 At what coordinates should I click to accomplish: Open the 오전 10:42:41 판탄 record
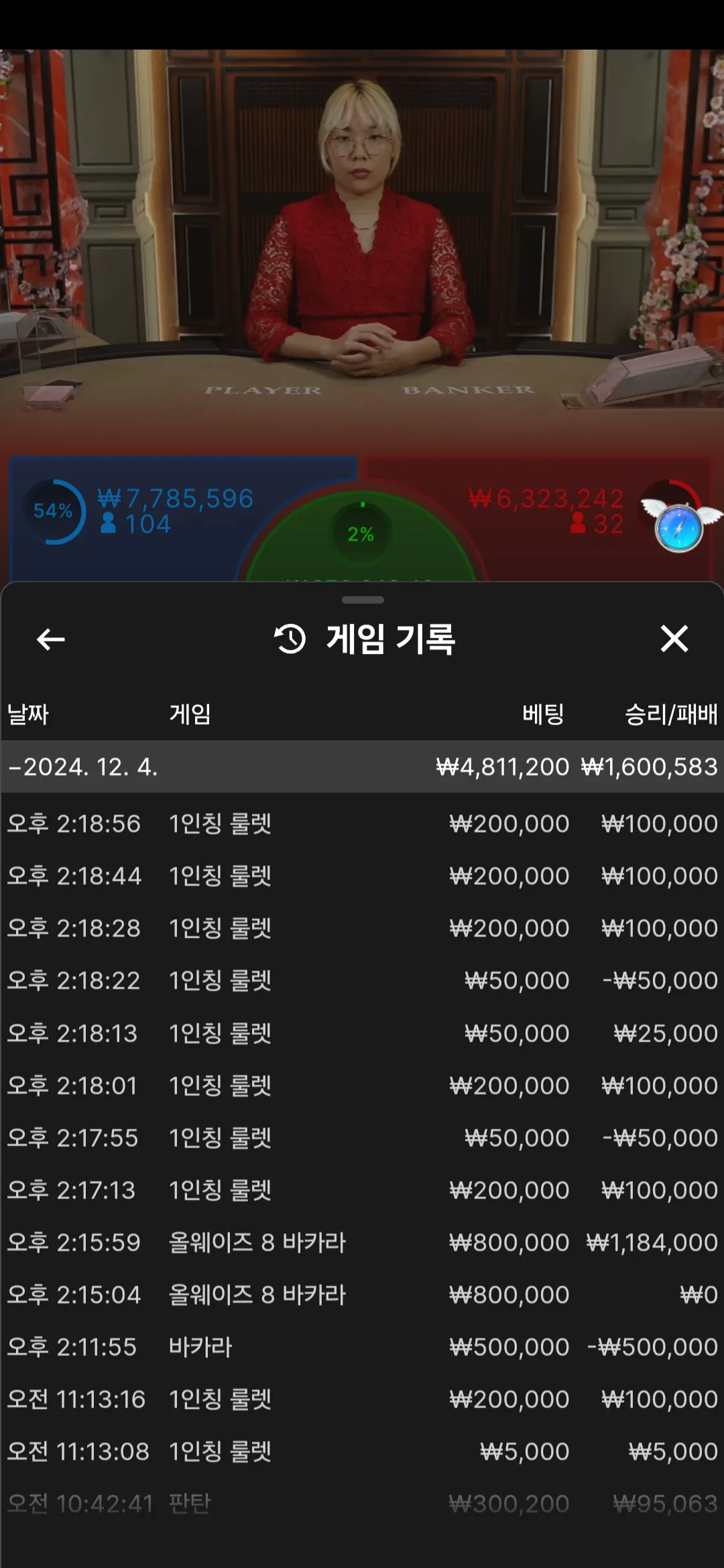(x=362, y=1504)
